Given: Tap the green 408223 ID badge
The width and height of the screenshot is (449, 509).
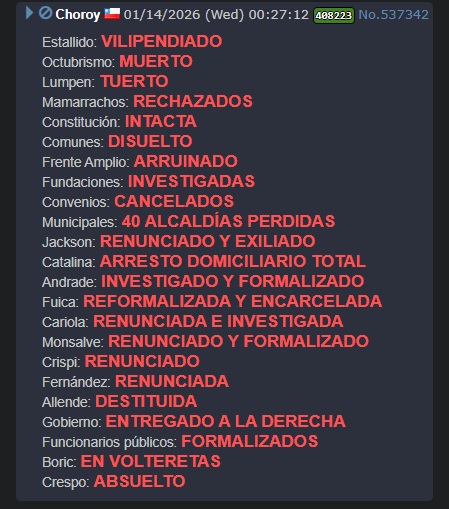Looking at the screenshot, I should [x=334, y=15].
